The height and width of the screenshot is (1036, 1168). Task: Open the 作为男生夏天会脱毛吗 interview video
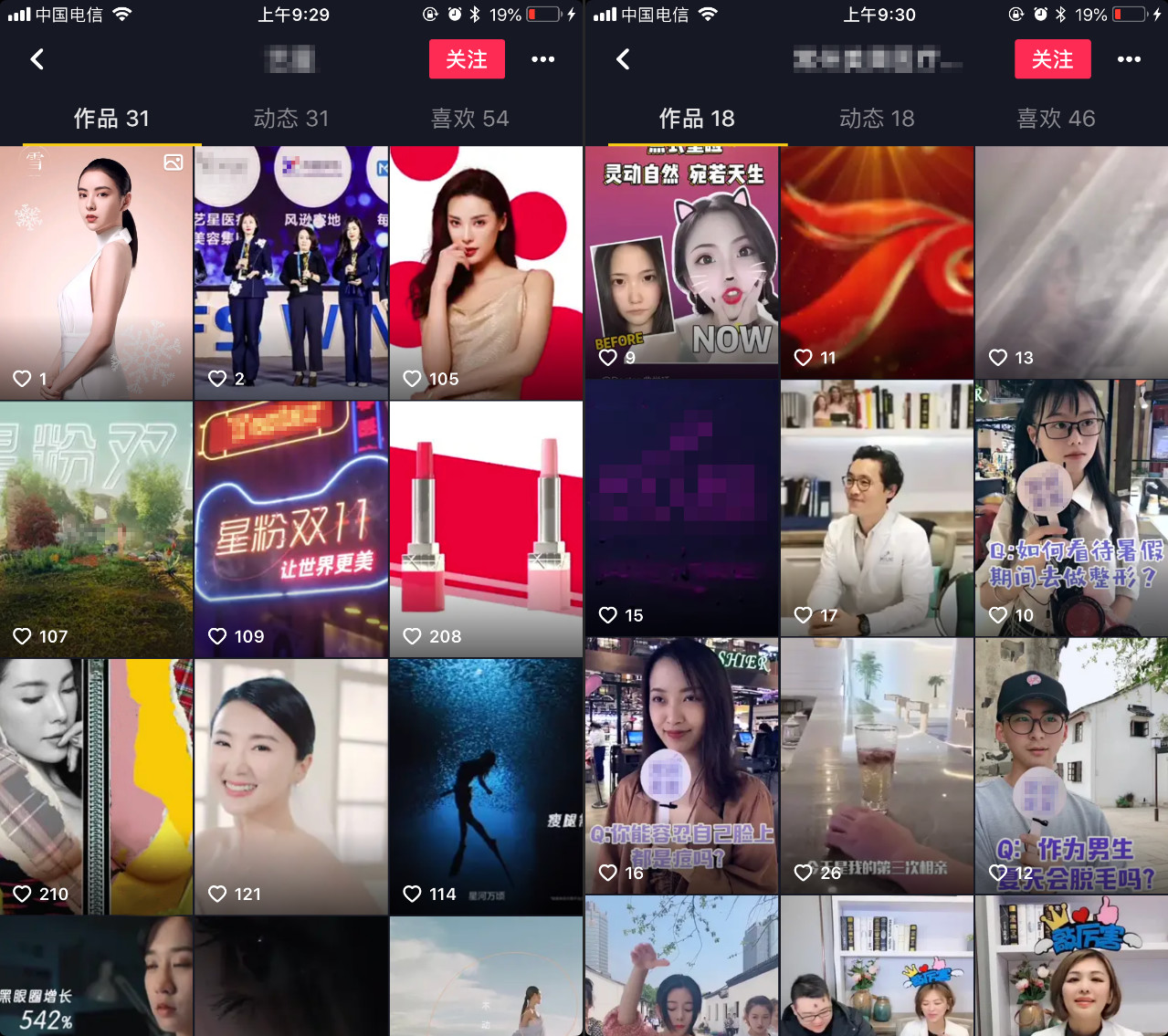1071,765
